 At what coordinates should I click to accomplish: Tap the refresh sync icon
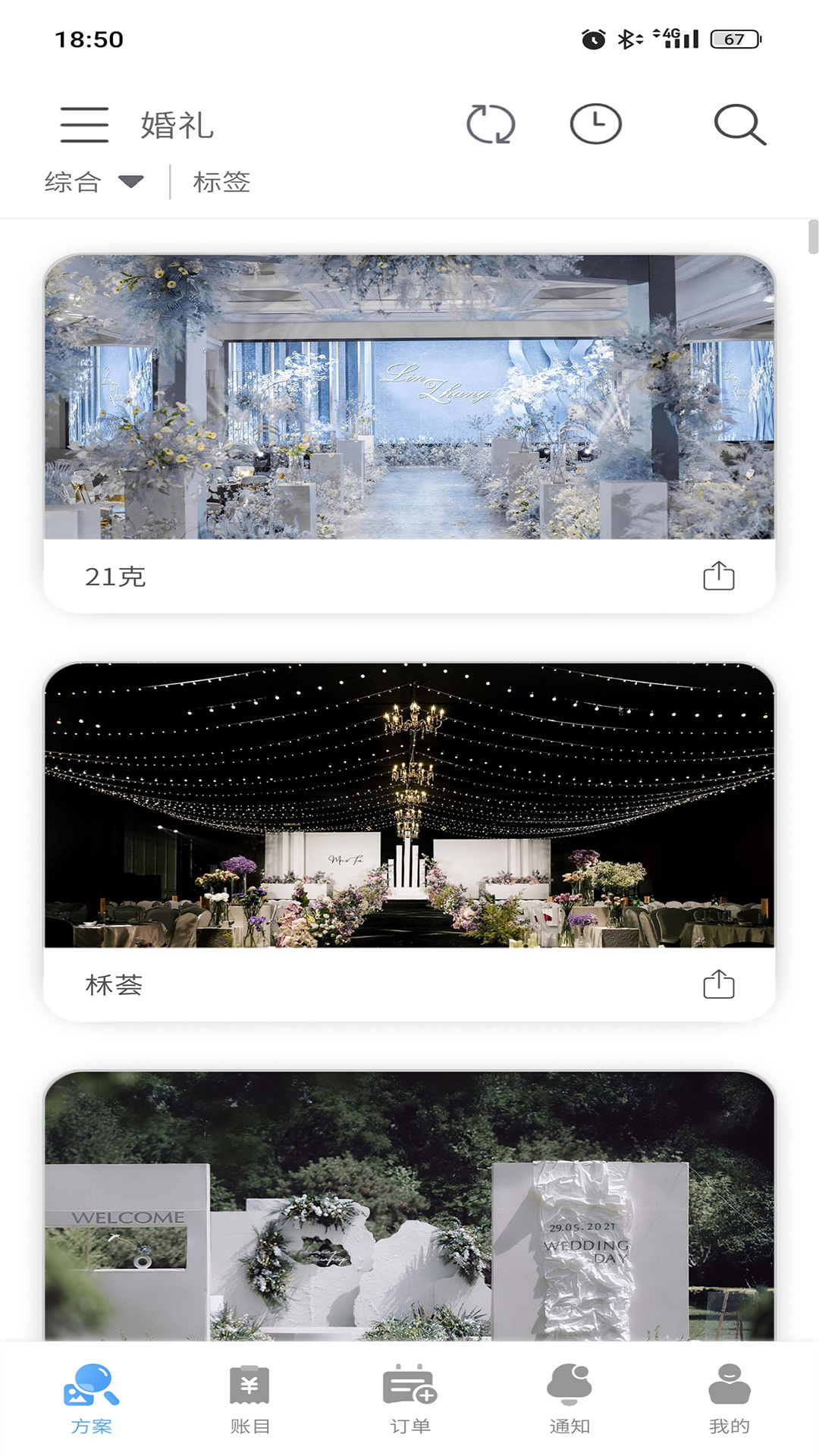tap(491, 124)
